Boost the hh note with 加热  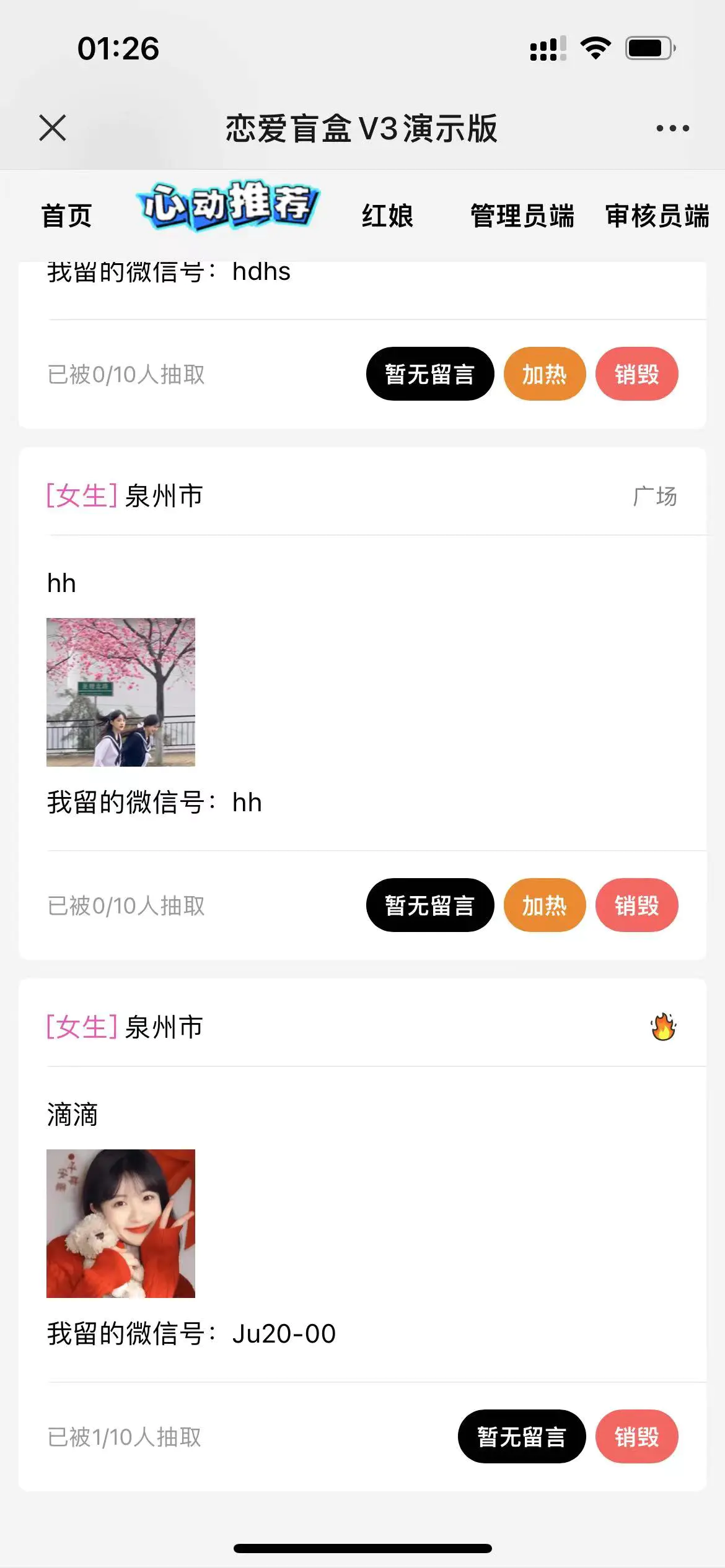pos(544,905)
